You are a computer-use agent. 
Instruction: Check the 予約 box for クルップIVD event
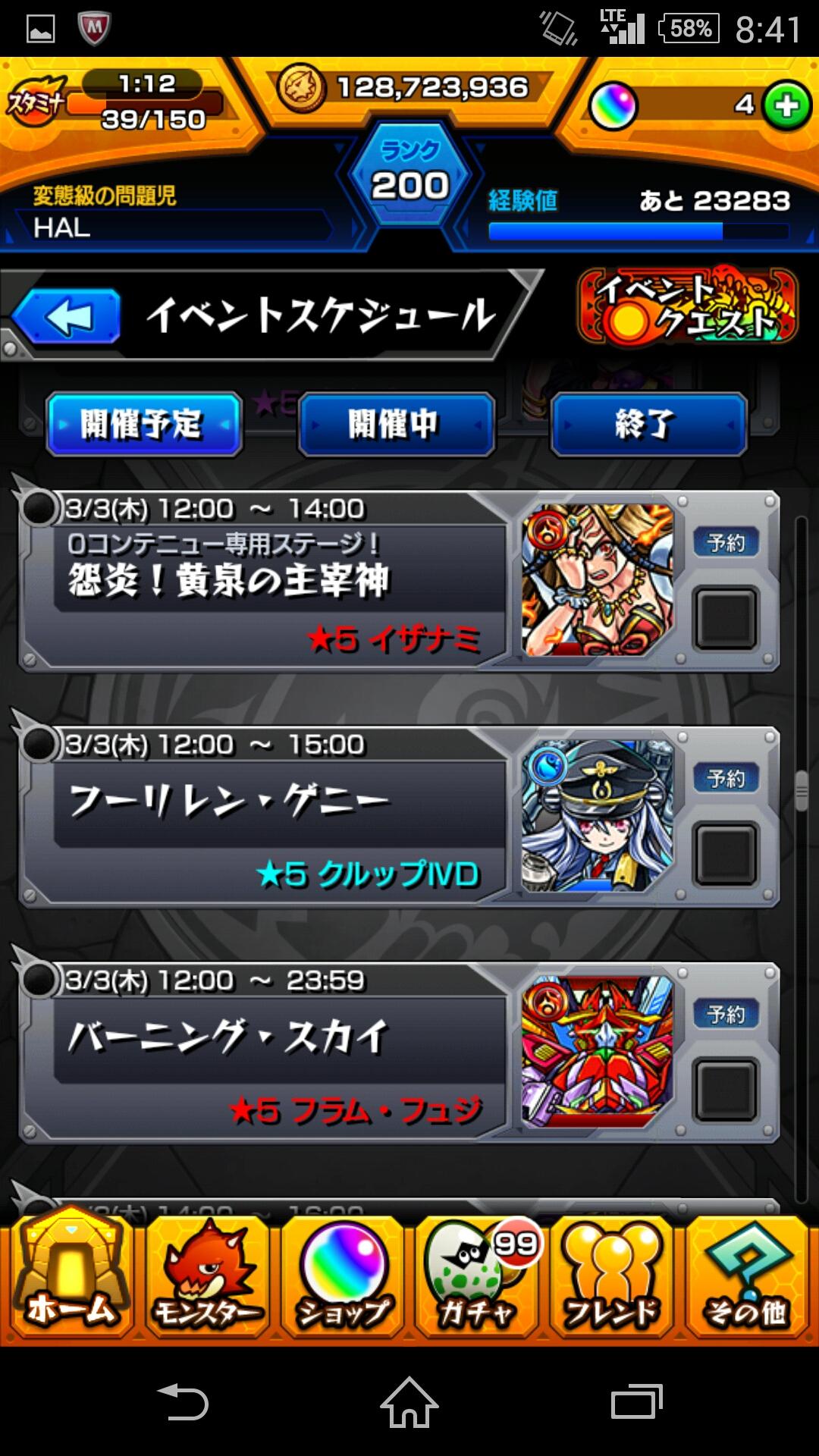pyautogui.click(x=726, y=854)
